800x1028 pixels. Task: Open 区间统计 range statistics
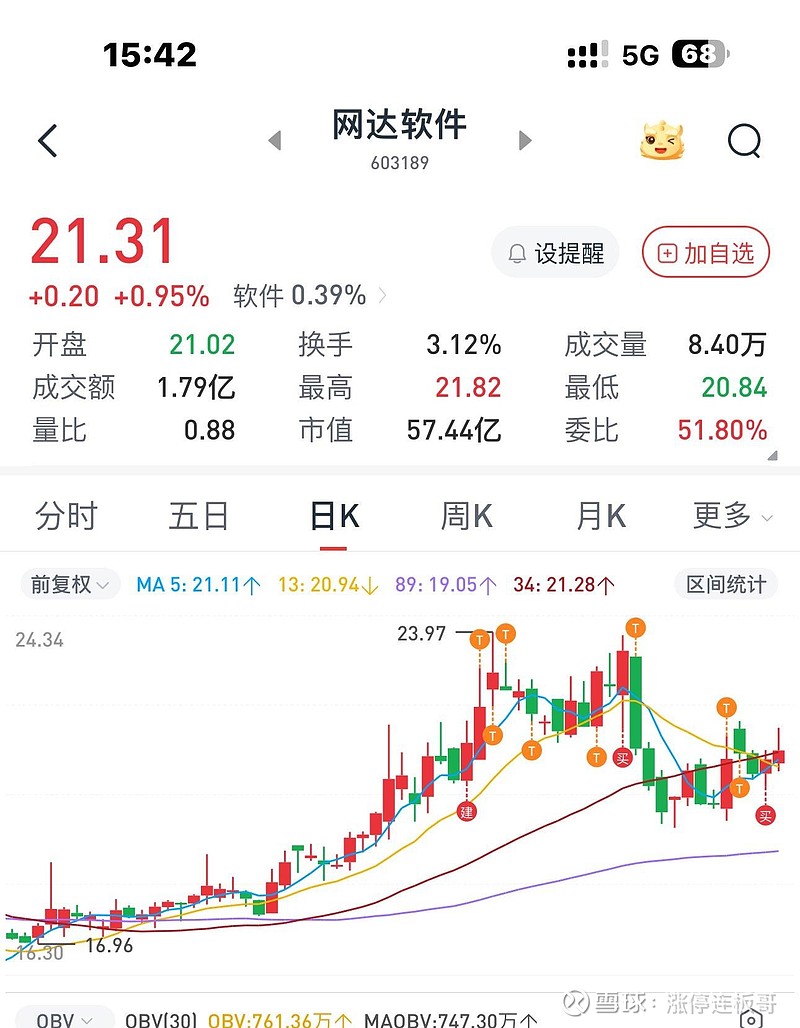tap(726, 585)
